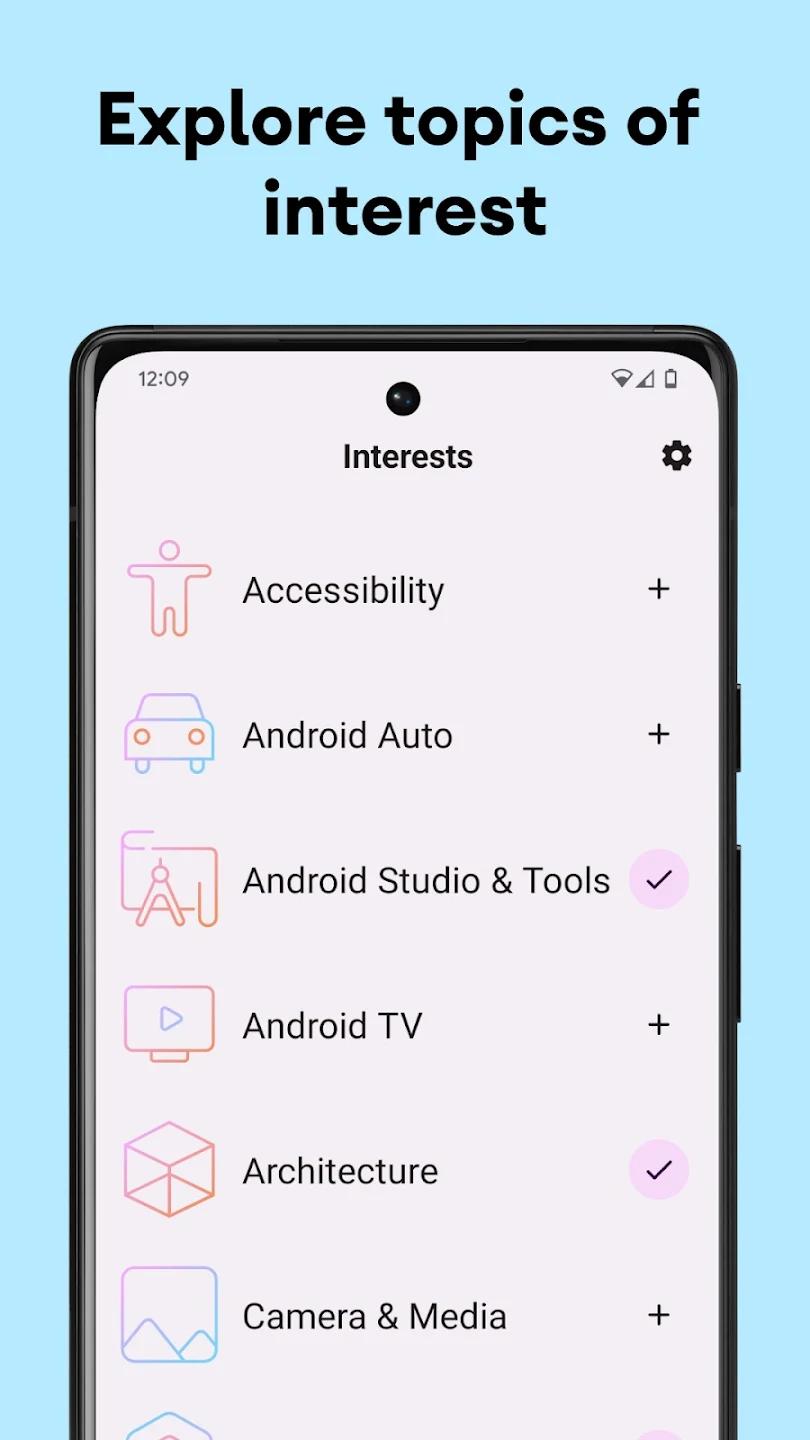
Task: Click the Android Auto car icon
Action: point(169,734)
